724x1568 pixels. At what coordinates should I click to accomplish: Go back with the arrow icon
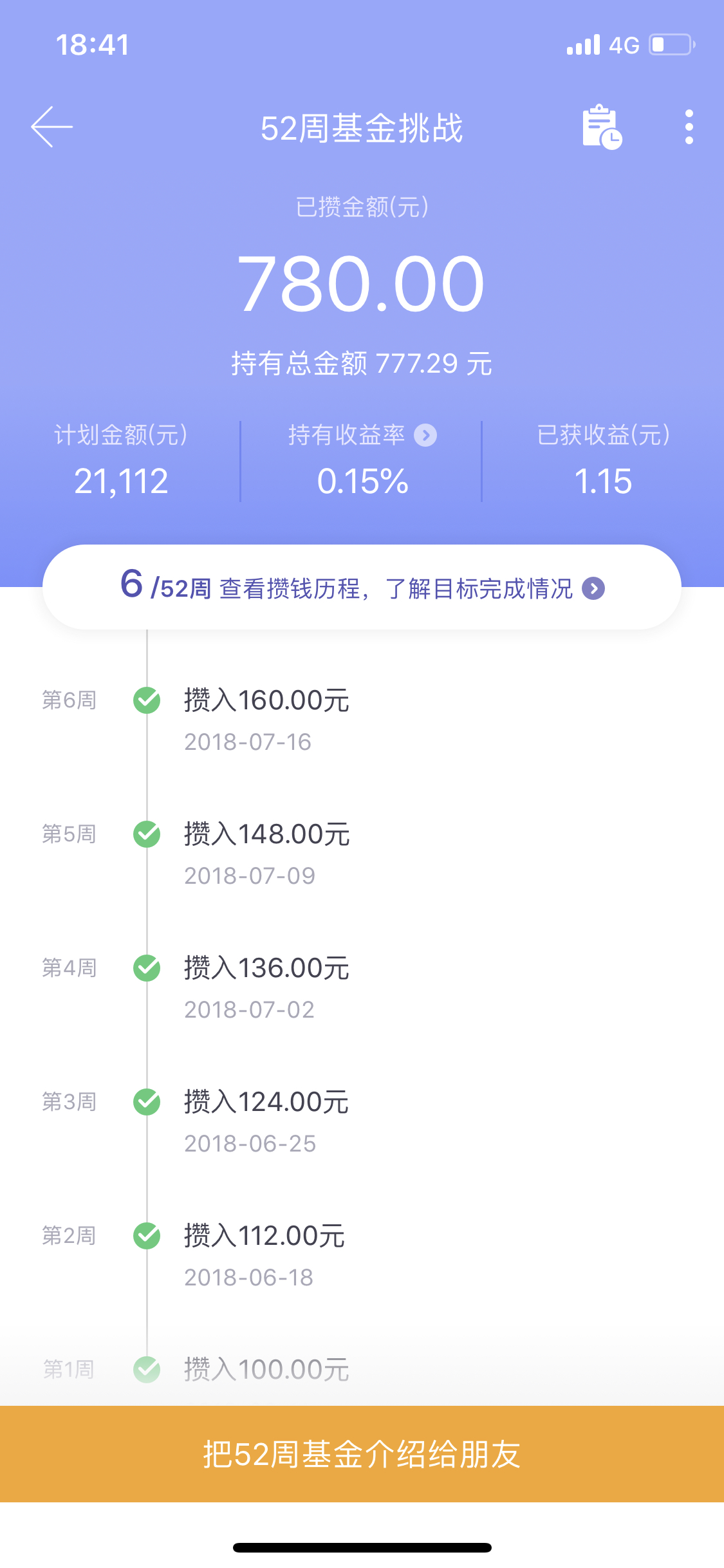(51, 127)
